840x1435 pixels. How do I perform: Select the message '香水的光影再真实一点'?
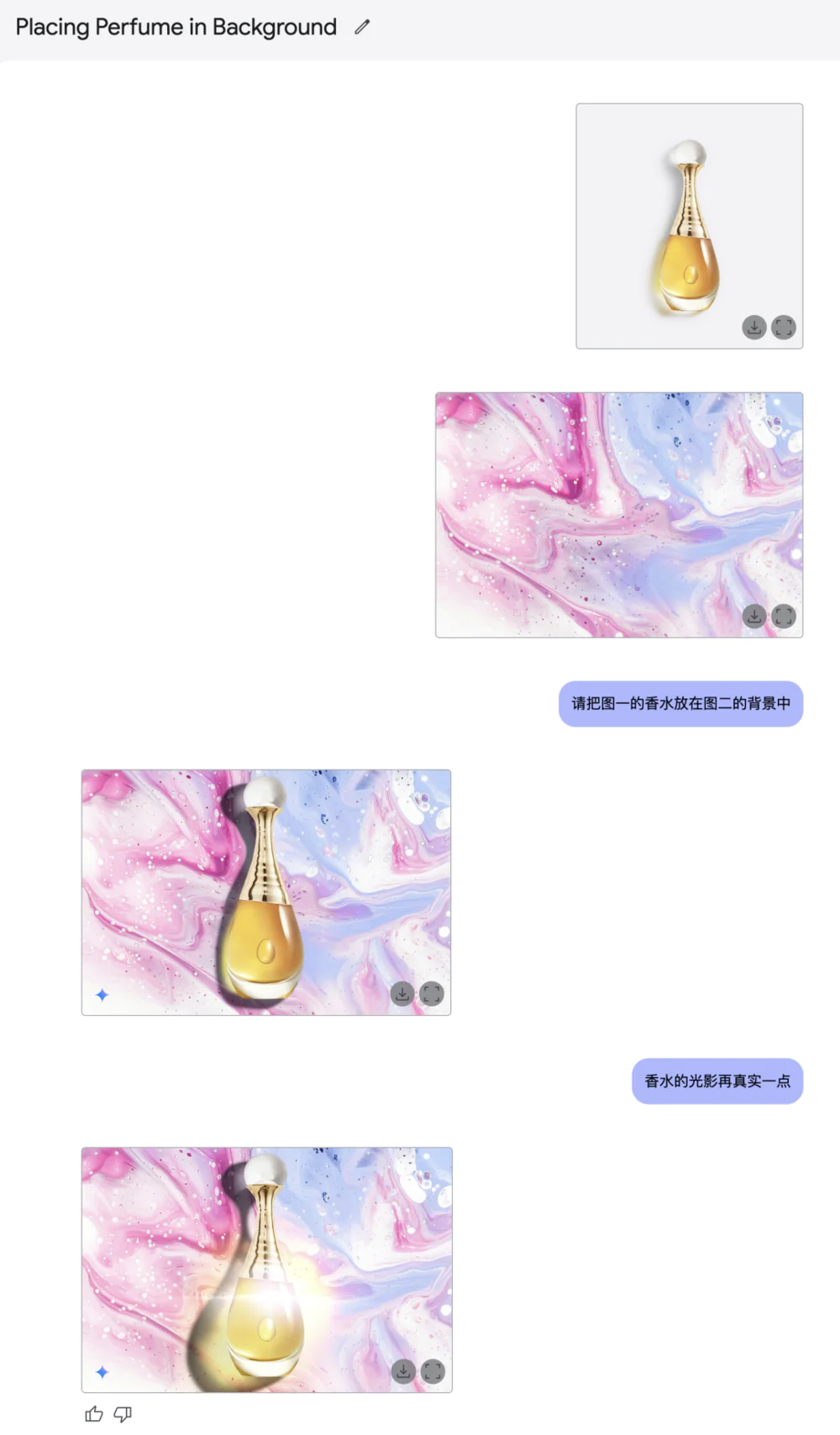pos(717,1081)
